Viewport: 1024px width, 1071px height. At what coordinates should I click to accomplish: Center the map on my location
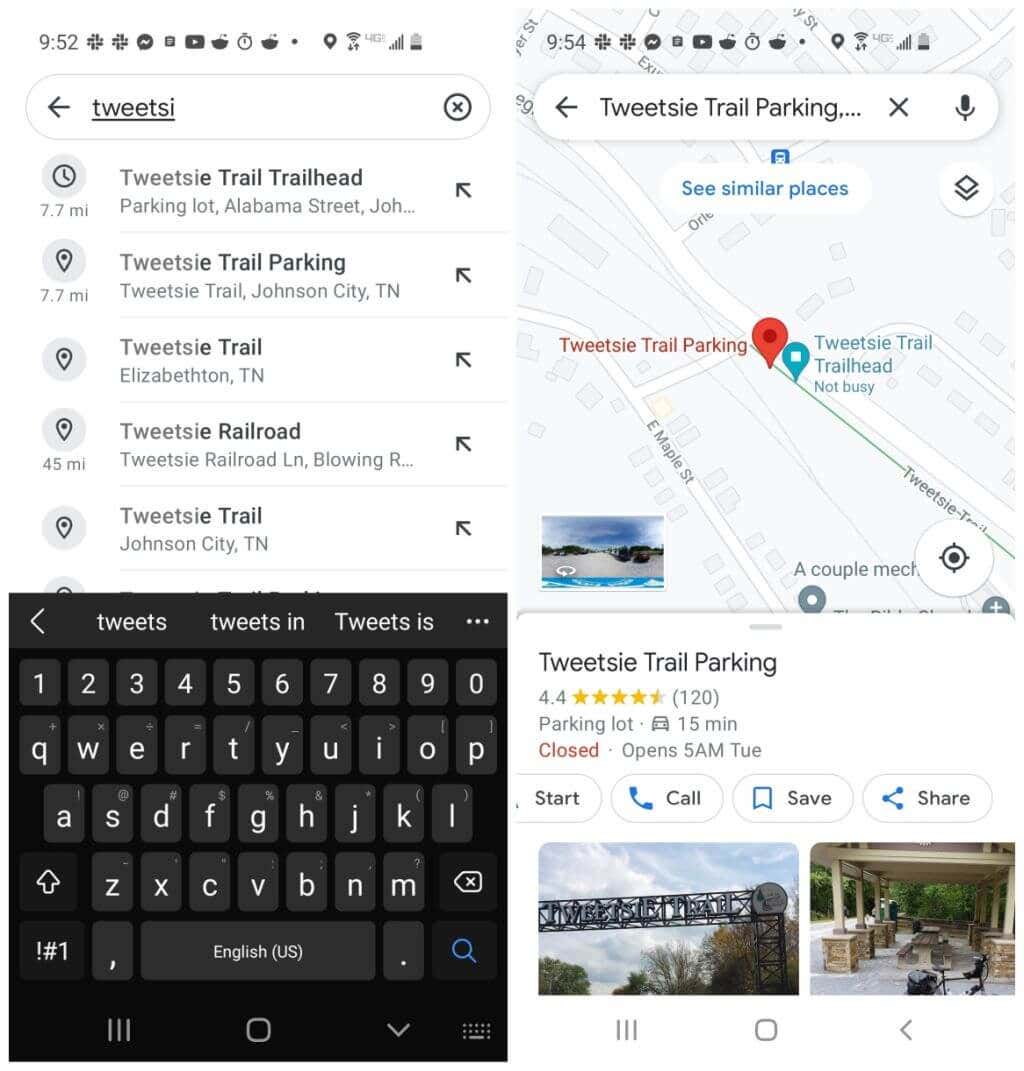click(x=954, y=558)
